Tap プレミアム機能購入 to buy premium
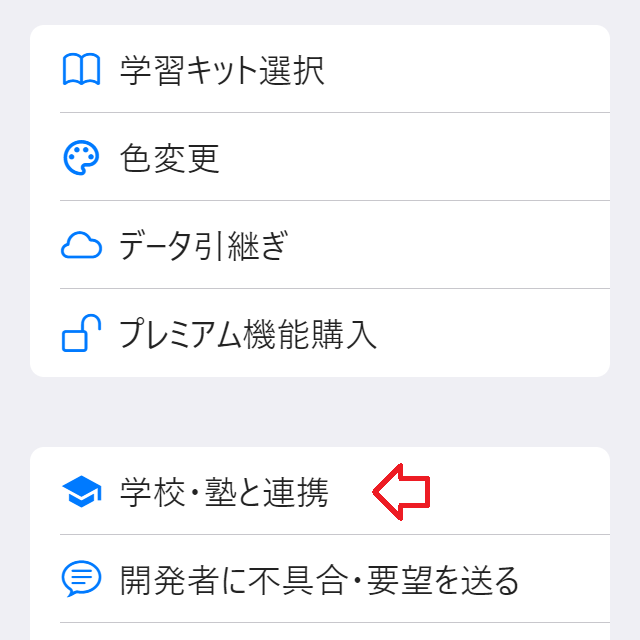Screen dimensions: 640x640 click(248, 334)
